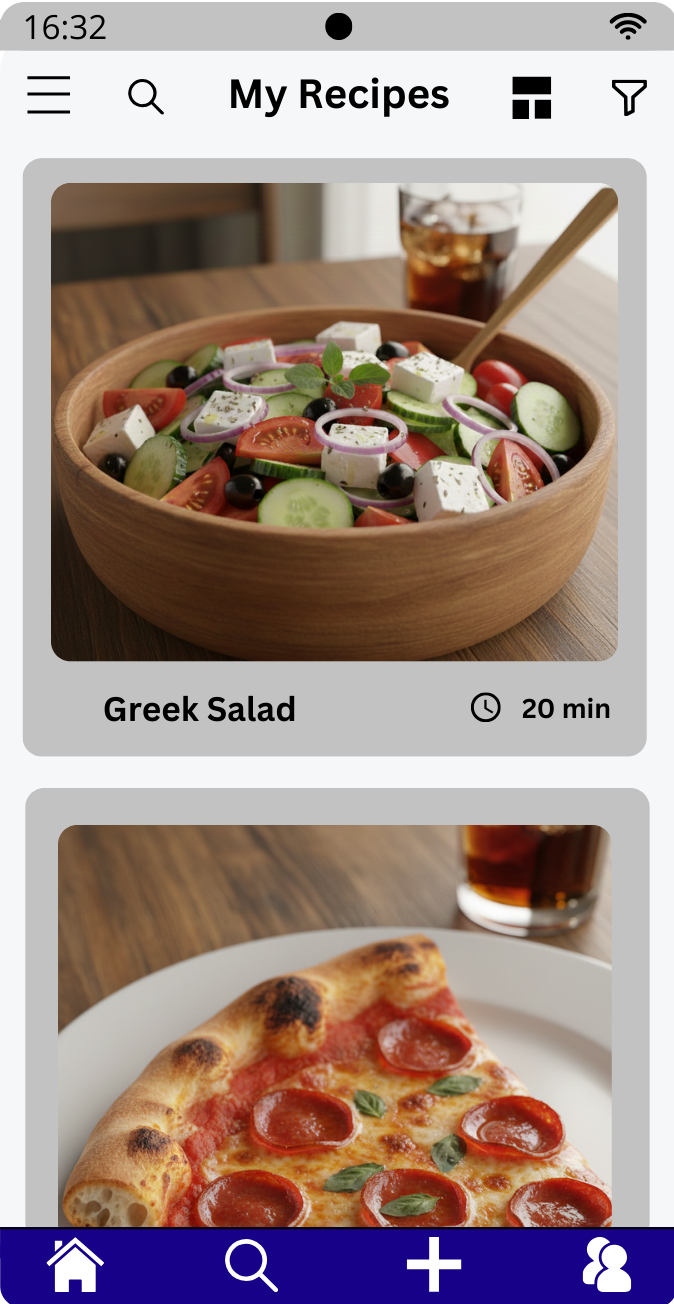Open the filter options

pyautogui.click(x=629, y=98)
